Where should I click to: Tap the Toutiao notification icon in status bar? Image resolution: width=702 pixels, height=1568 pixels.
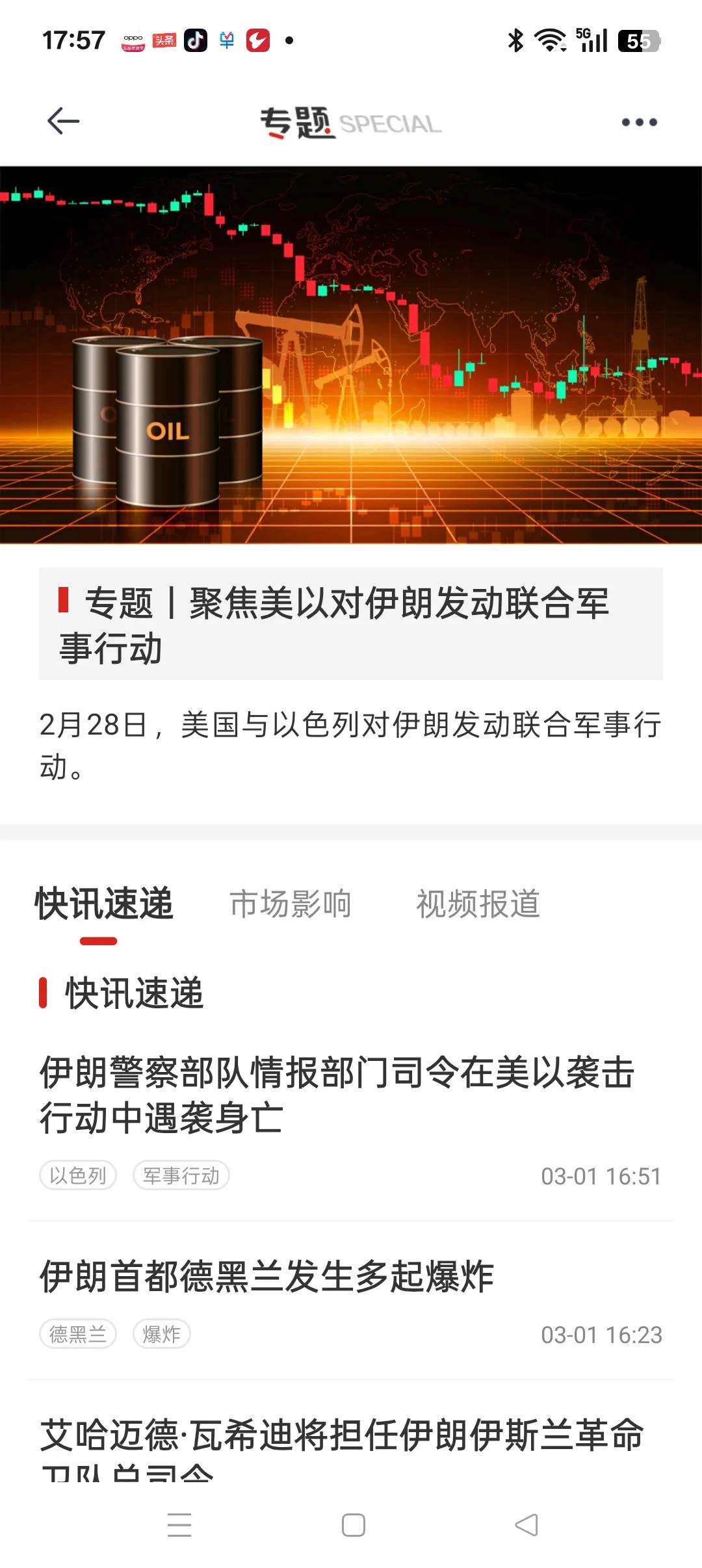click(162, 41)
